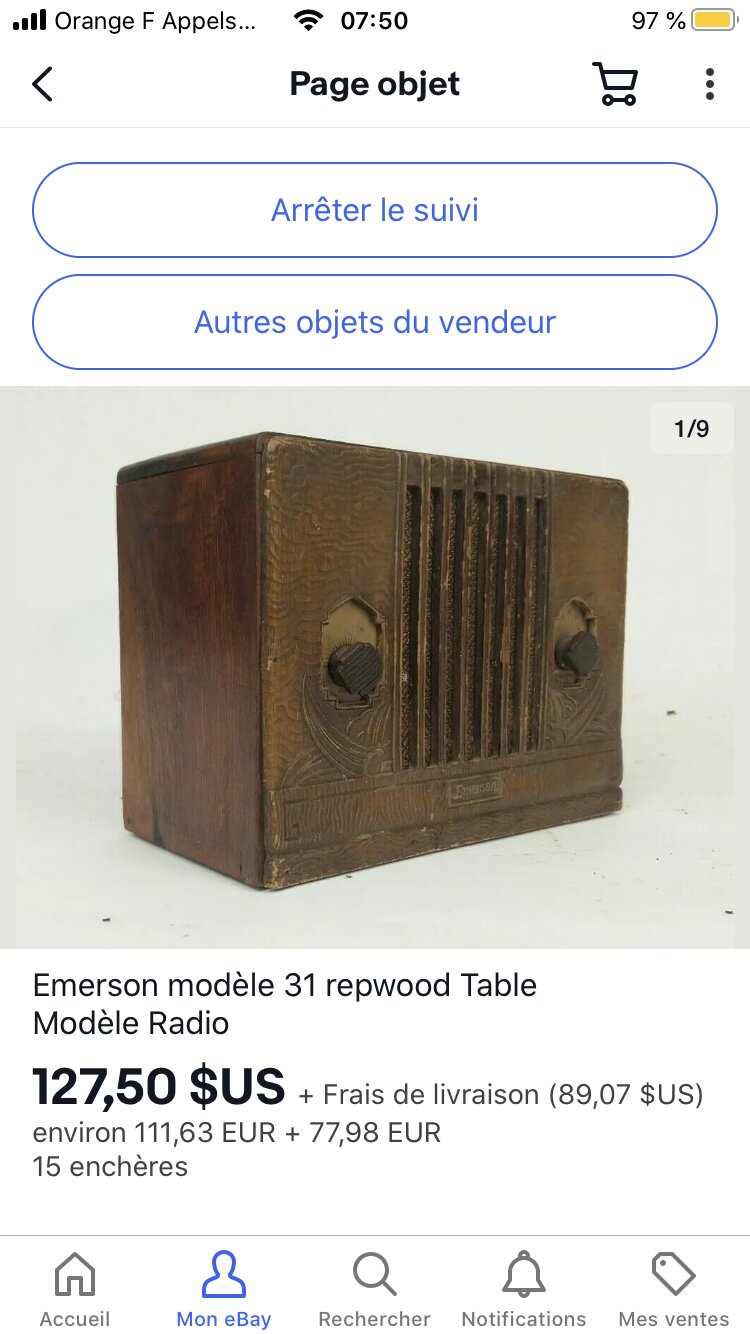Viewport: 750px width, 1334px height.
Task: Switch to the Mon eBay tab
Action: 224,1290
